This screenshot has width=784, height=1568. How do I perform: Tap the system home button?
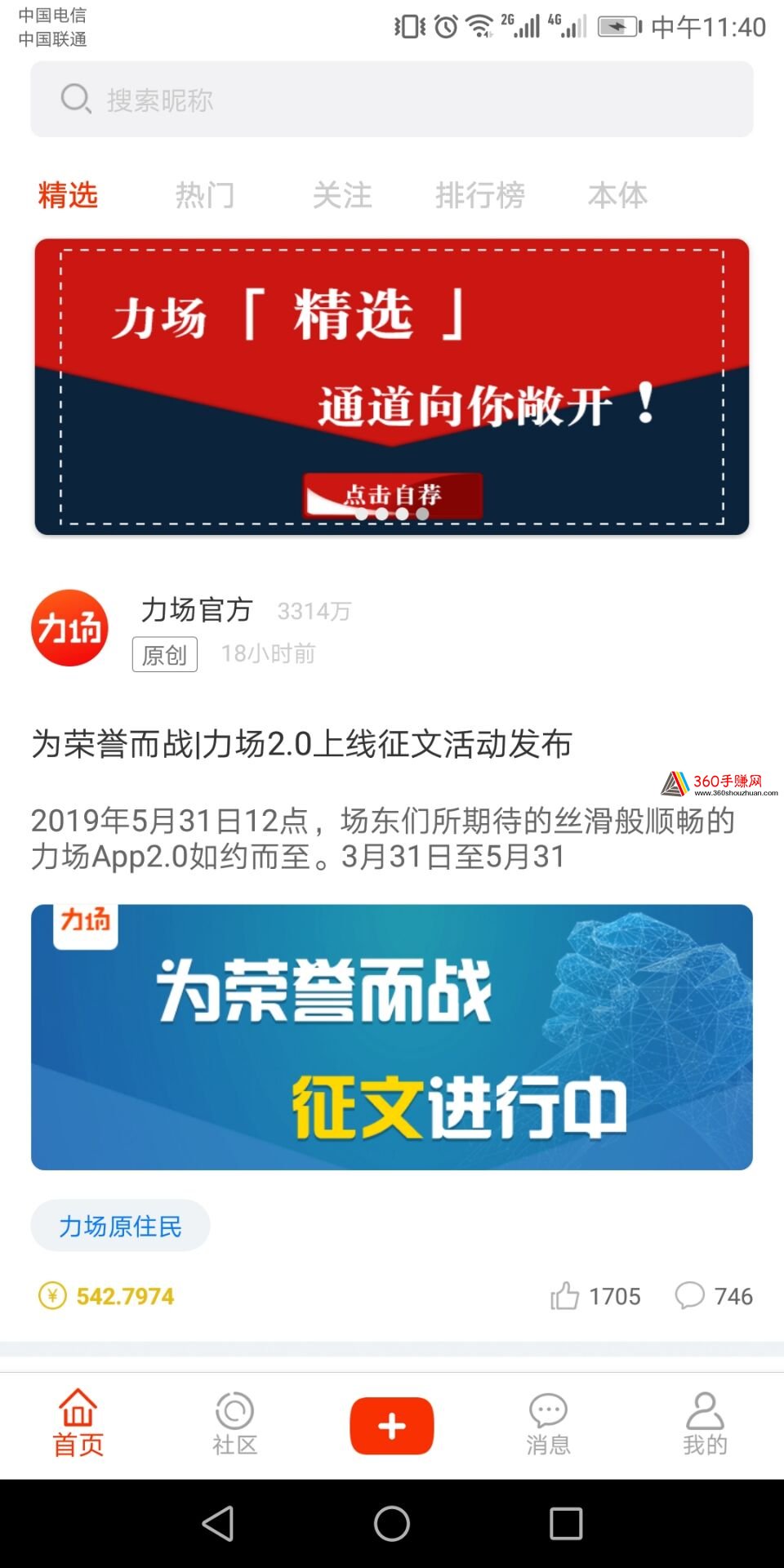point(392,1523)
